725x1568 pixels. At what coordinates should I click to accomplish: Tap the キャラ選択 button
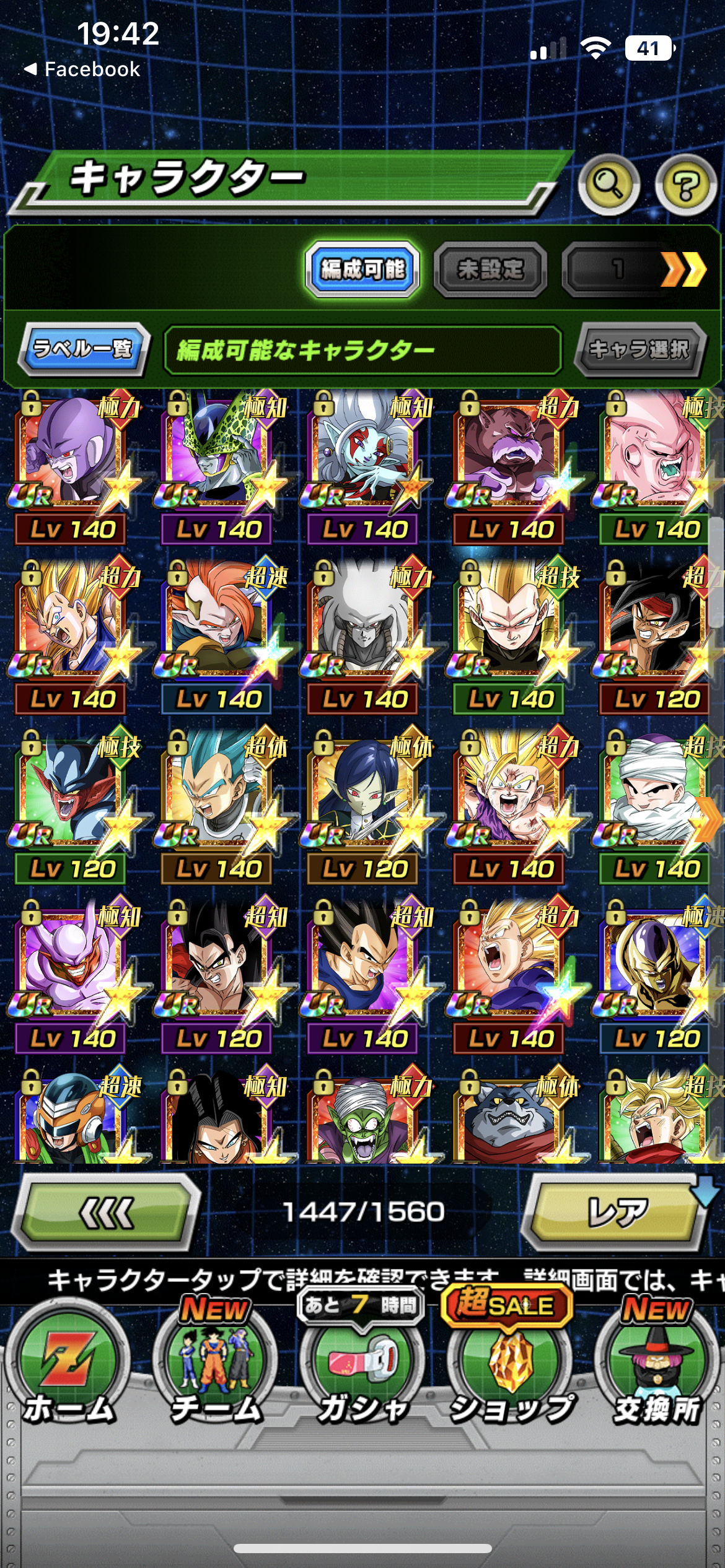tap(639, 349)
